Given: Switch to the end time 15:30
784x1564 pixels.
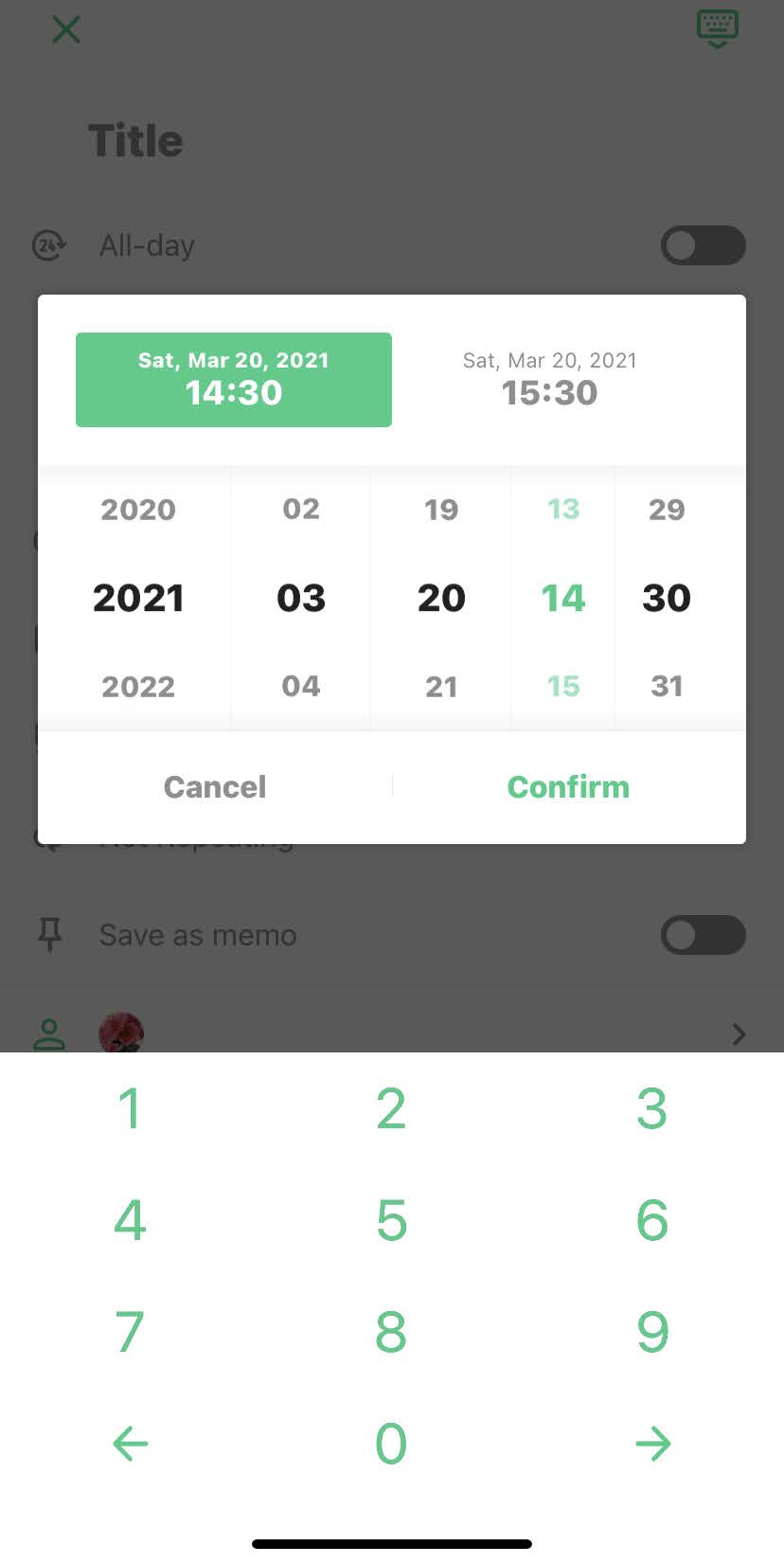Looking at the screenshot, I should [549, 379].
